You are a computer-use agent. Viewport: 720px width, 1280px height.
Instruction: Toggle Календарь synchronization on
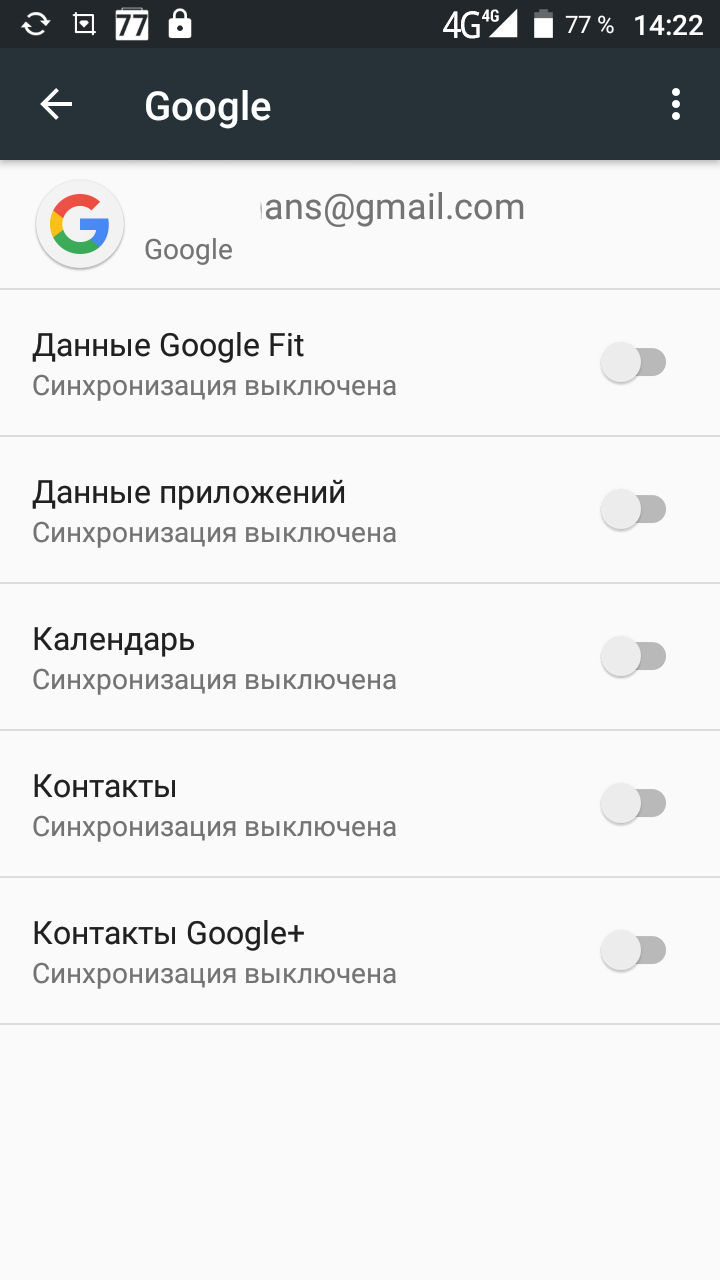tap(633, 656)
